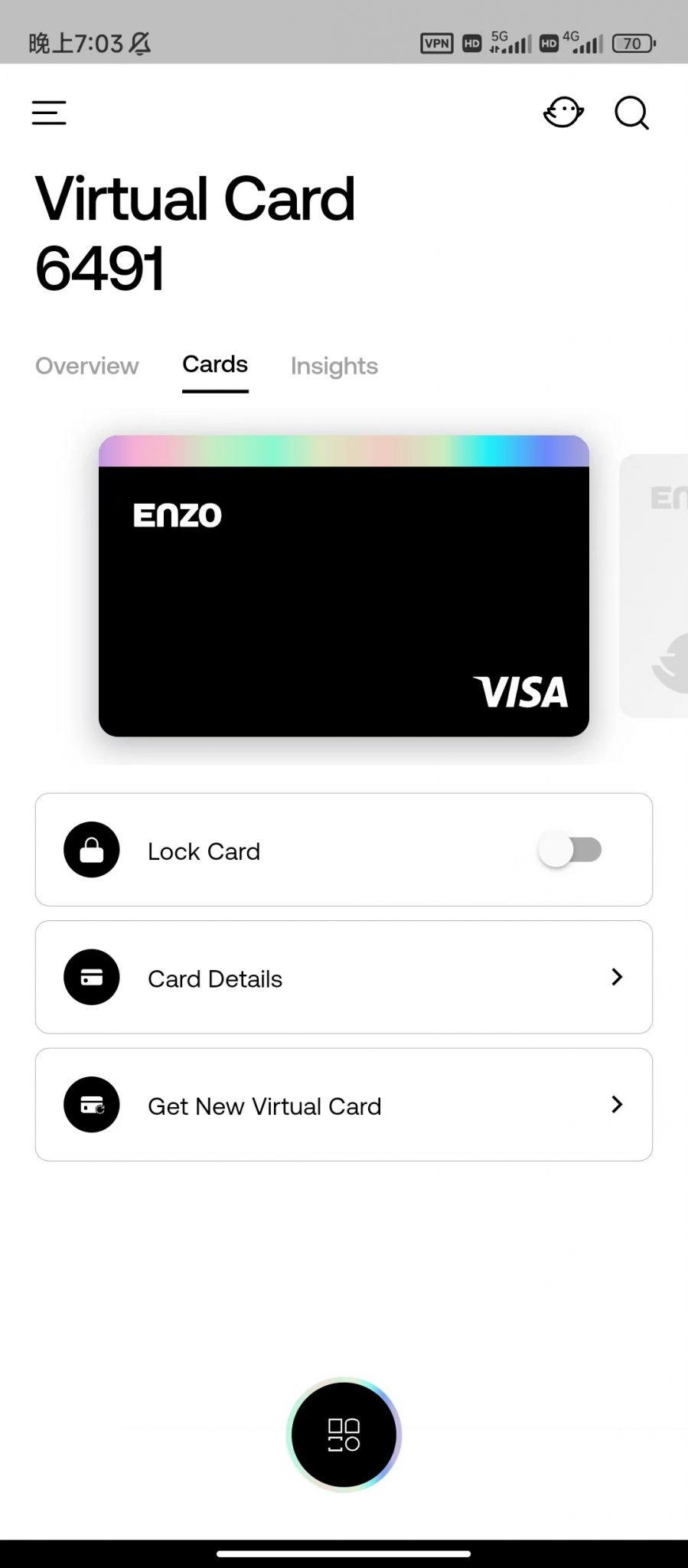
Task: Open the assistant face icon
Action: point(563,113)
